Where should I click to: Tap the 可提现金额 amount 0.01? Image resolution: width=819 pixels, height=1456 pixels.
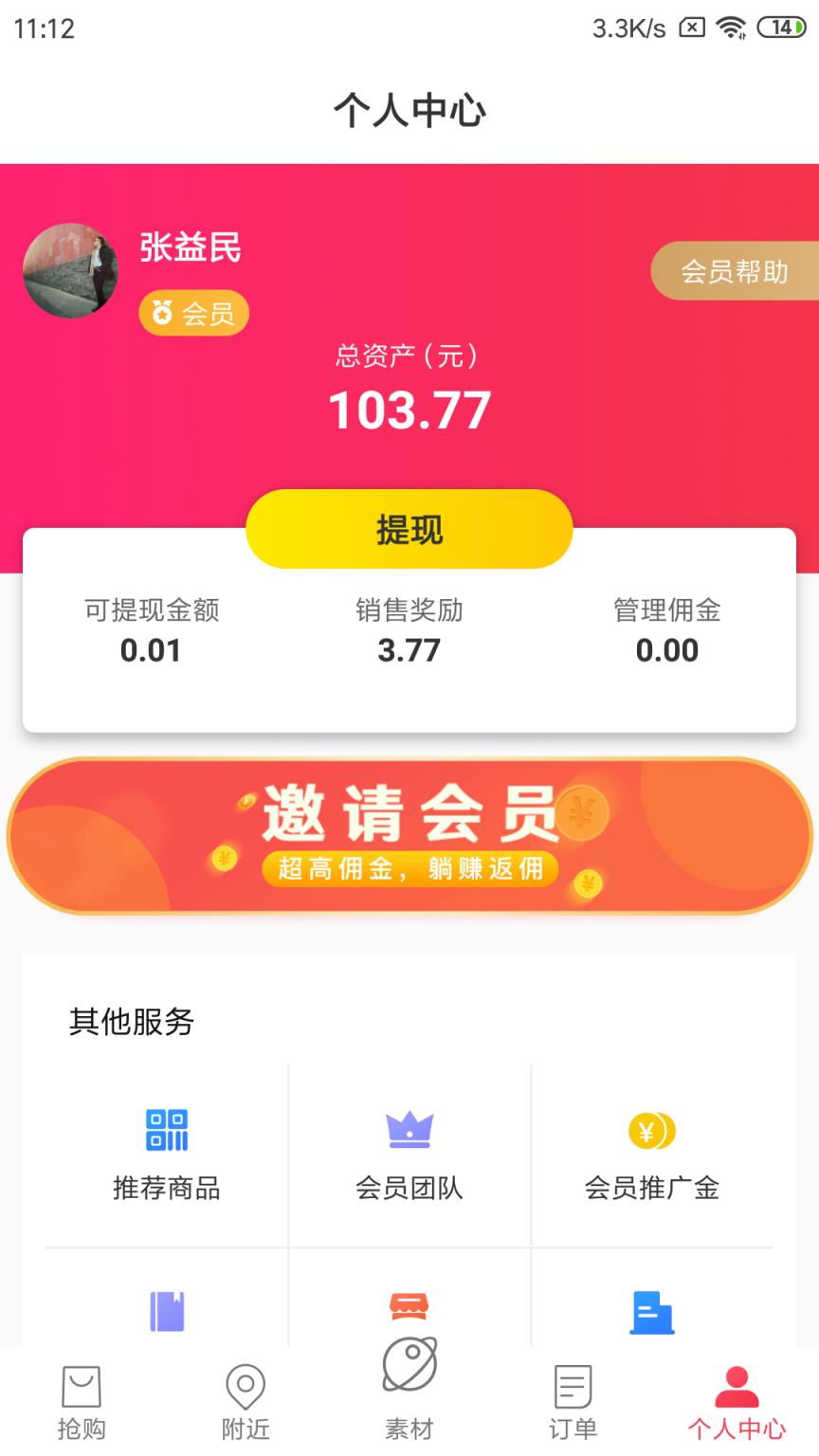click(x=152, y=650)
